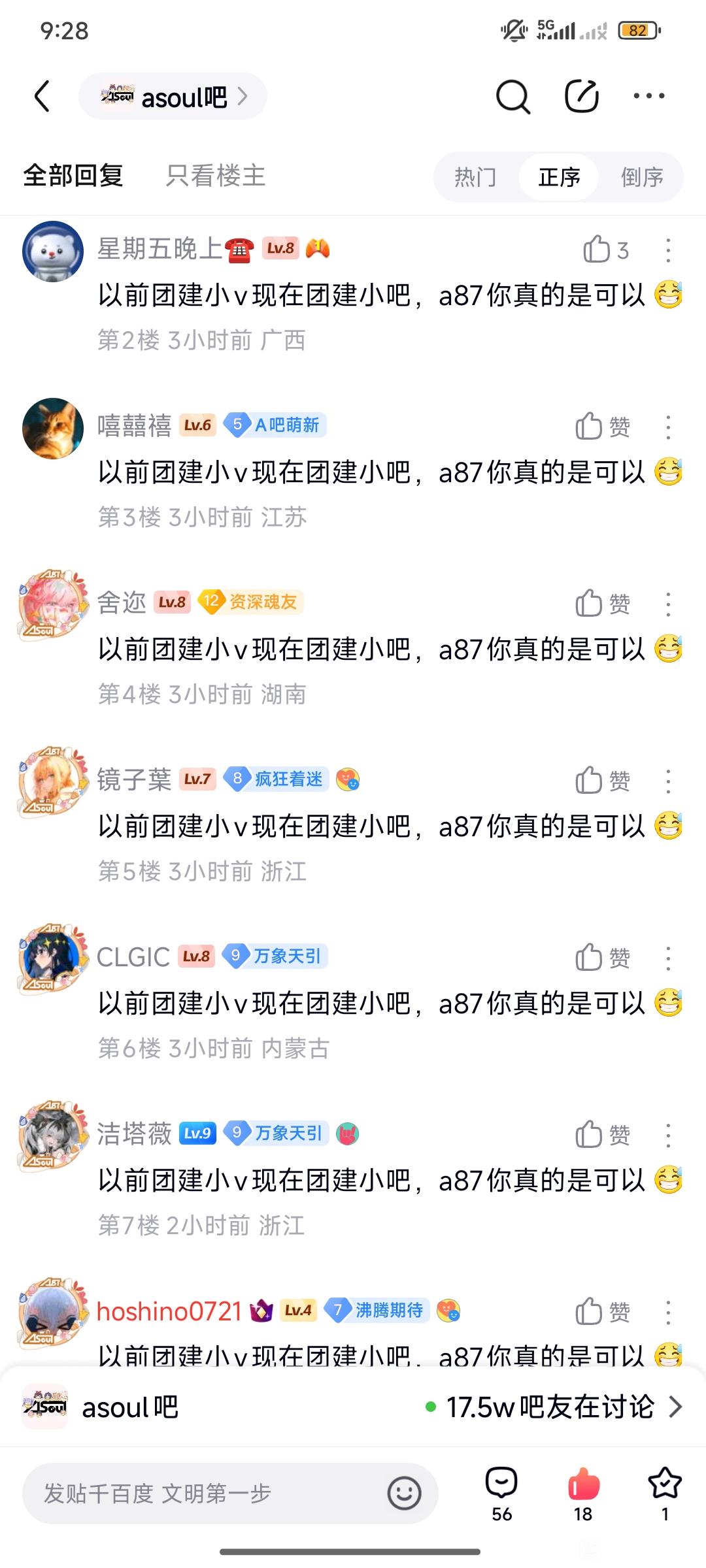Tap the 发贴千百度 reply input field
The width and height of the screenshot is (706, 1568).
tap(203, 1494)
